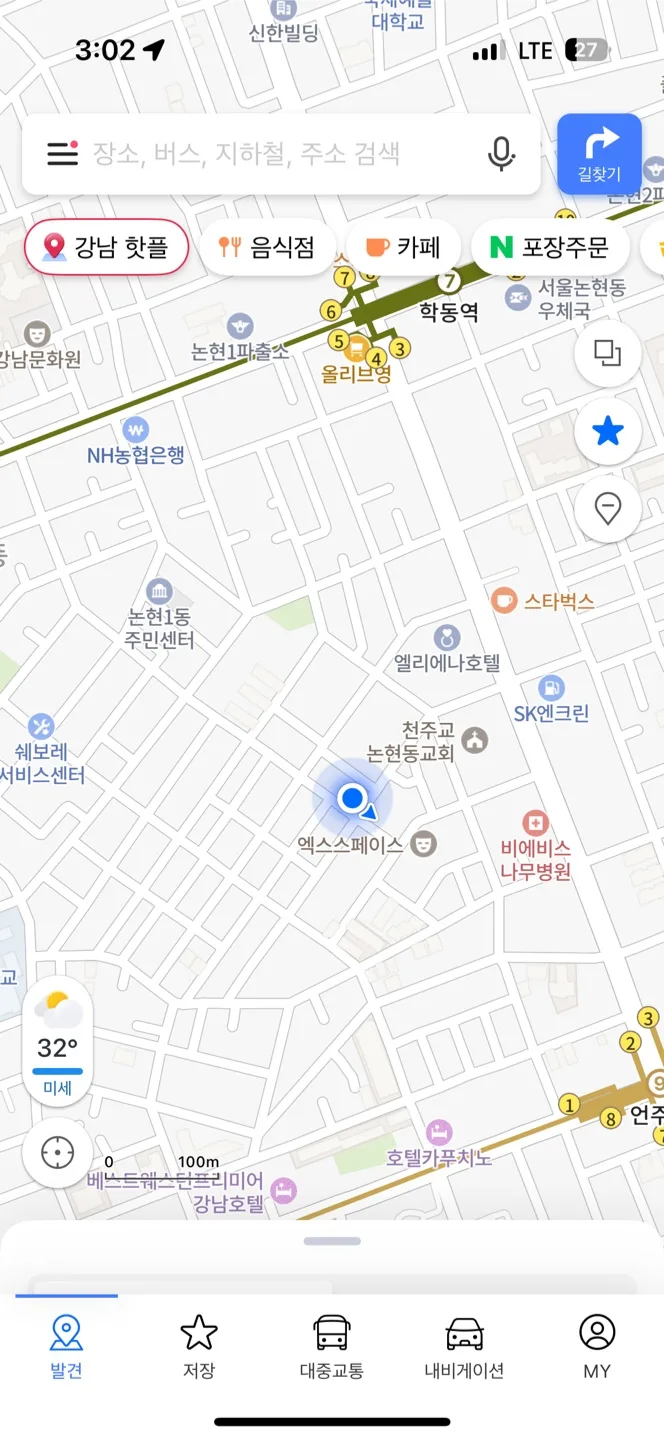Screen dimensions: 664x1440
Task: Select the 강남 핫플 chip
Action: pyautogui.click(x=106, y=246)
